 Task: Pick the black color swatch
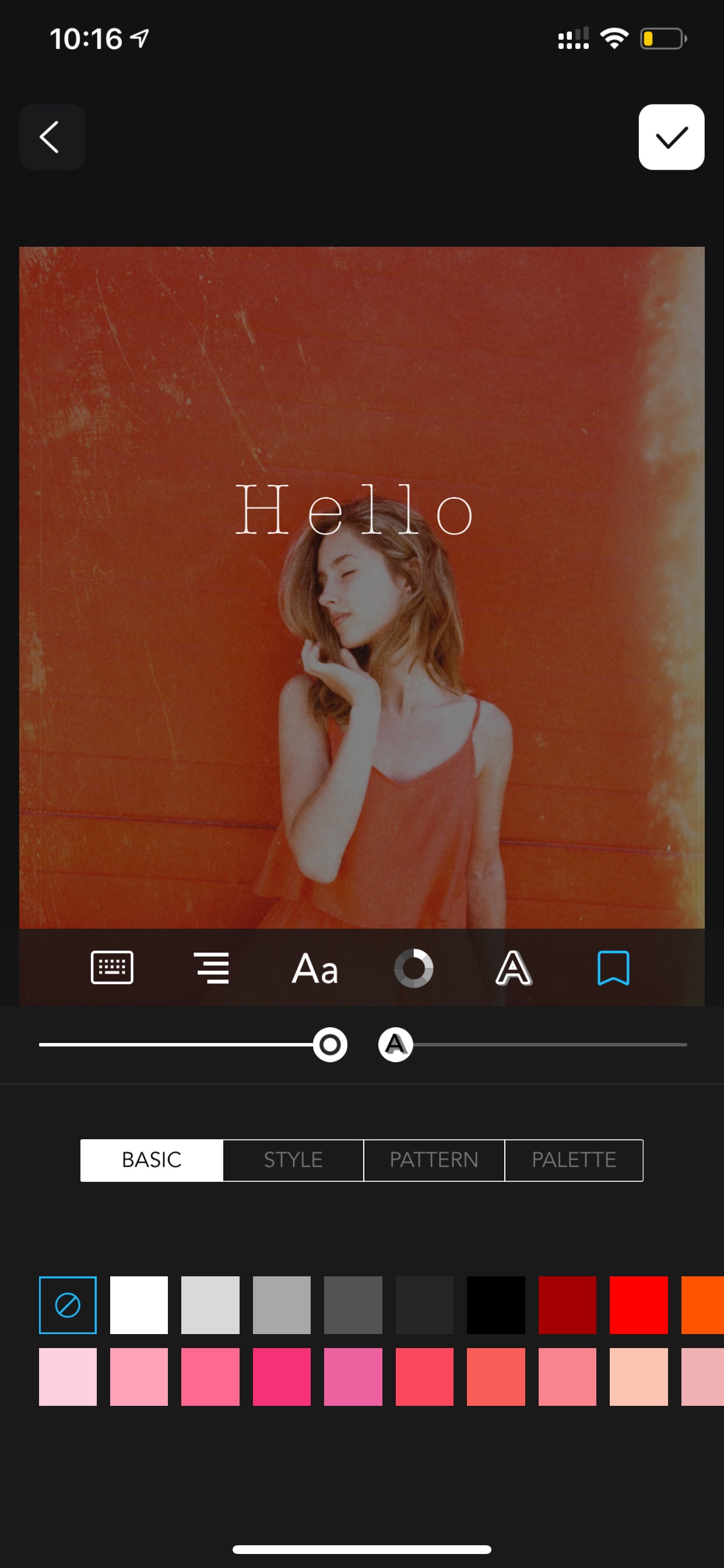pyautogui.click(x=496, y=1305)
